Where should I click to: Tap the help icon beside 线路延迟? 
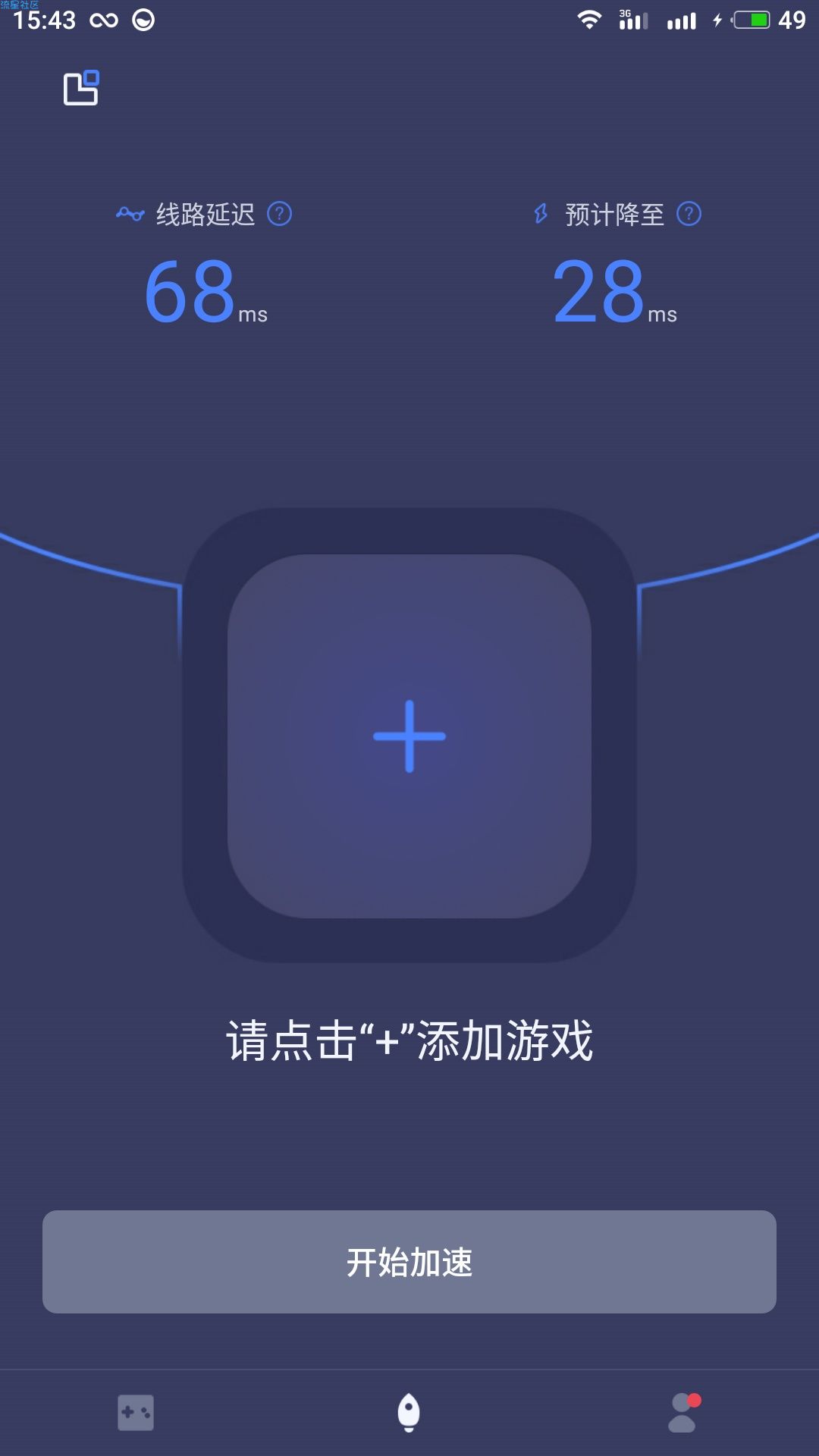click(x=280, y=214)
